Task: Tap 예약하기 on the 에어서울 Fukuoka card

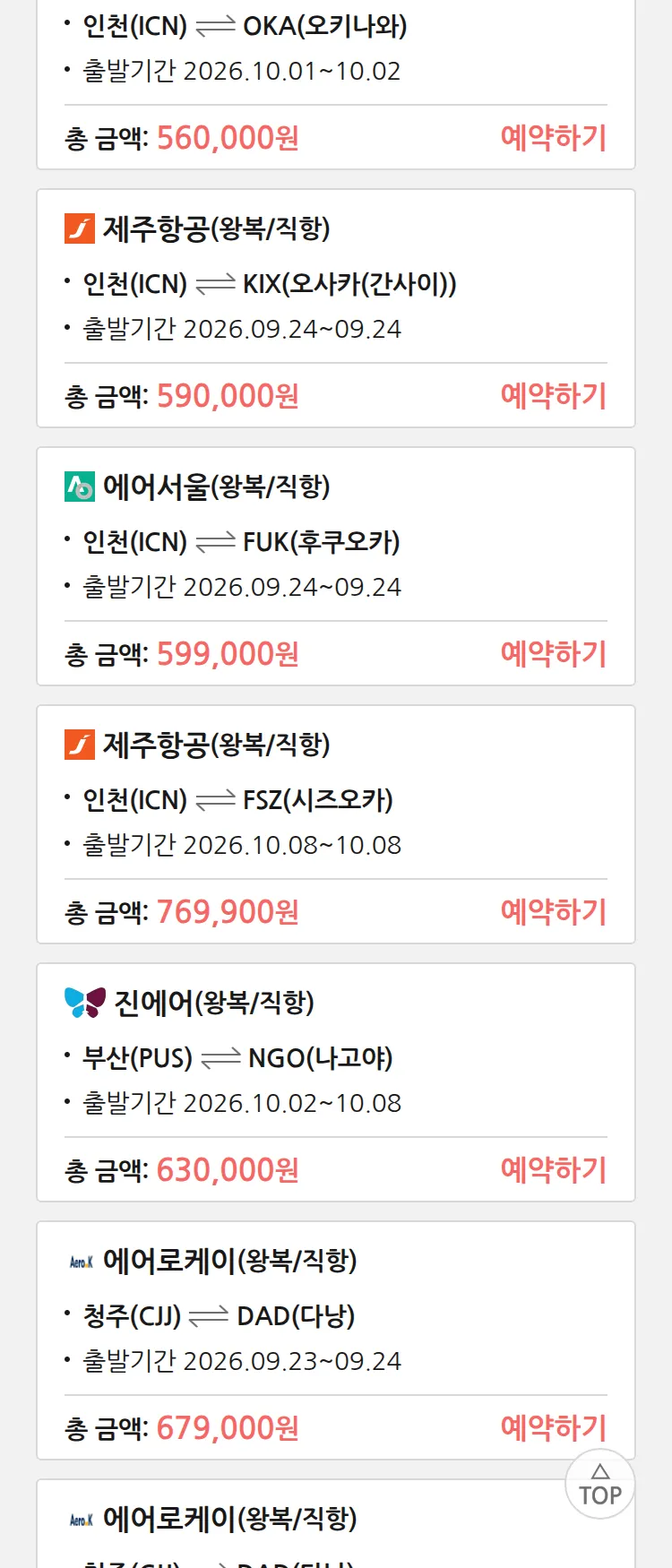Action: pos(554,654)
